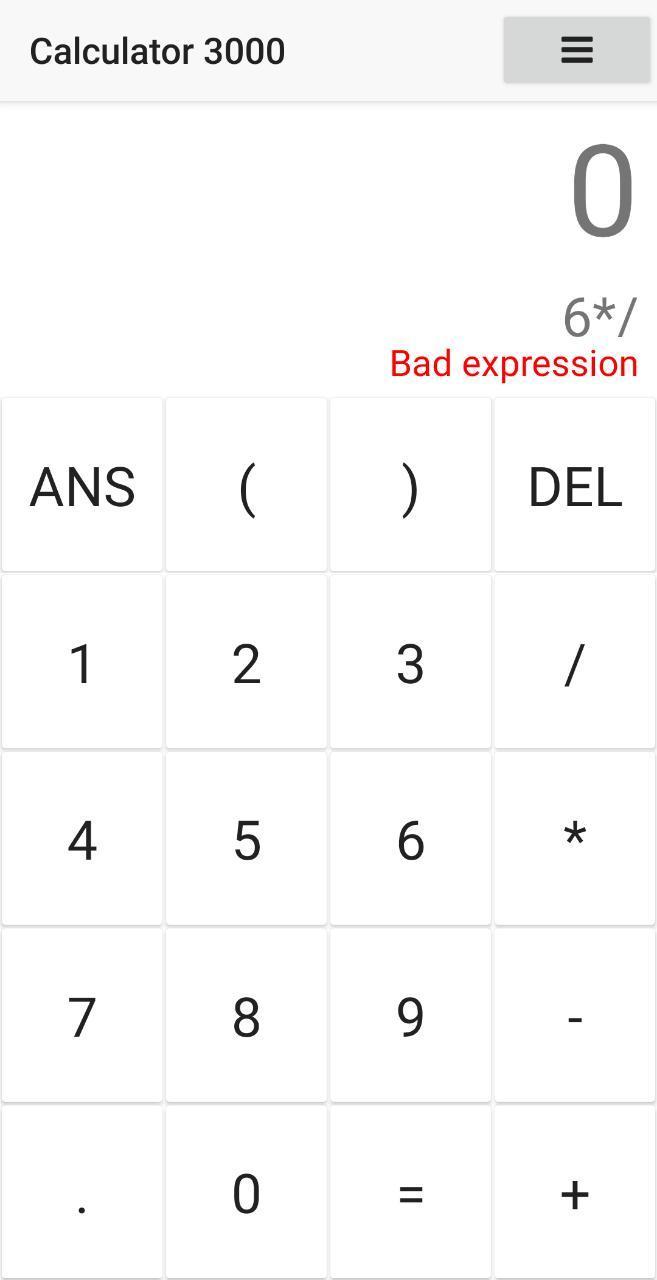Enter the digit 6
The width and height of the screenshot is (657, 1280).
click(x=410, y=839)
